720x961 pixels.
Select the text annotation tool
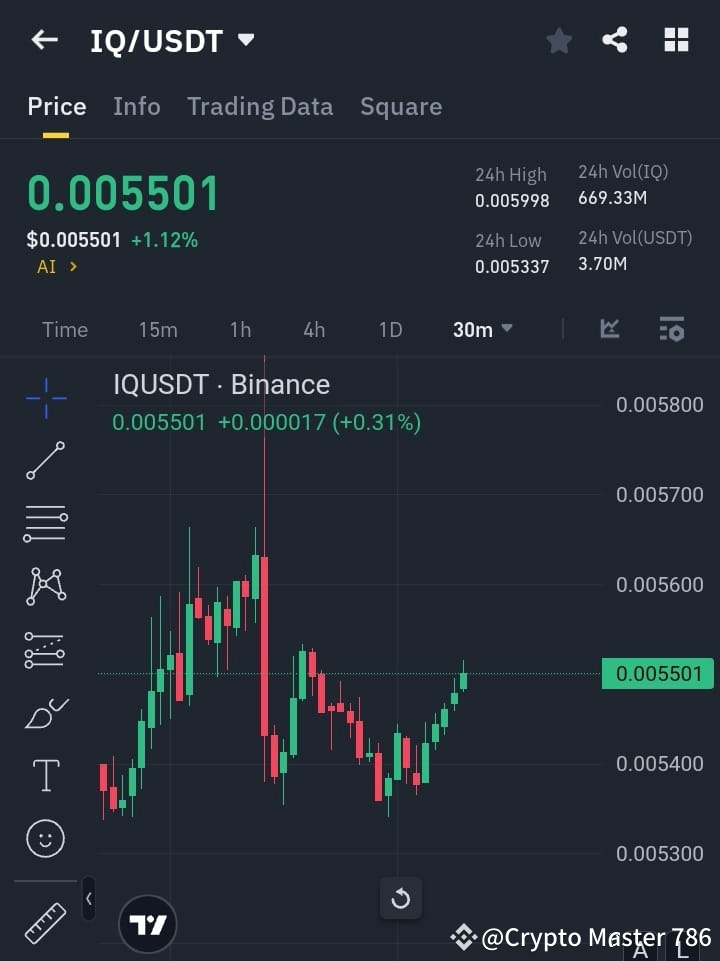tap(44, 775)
